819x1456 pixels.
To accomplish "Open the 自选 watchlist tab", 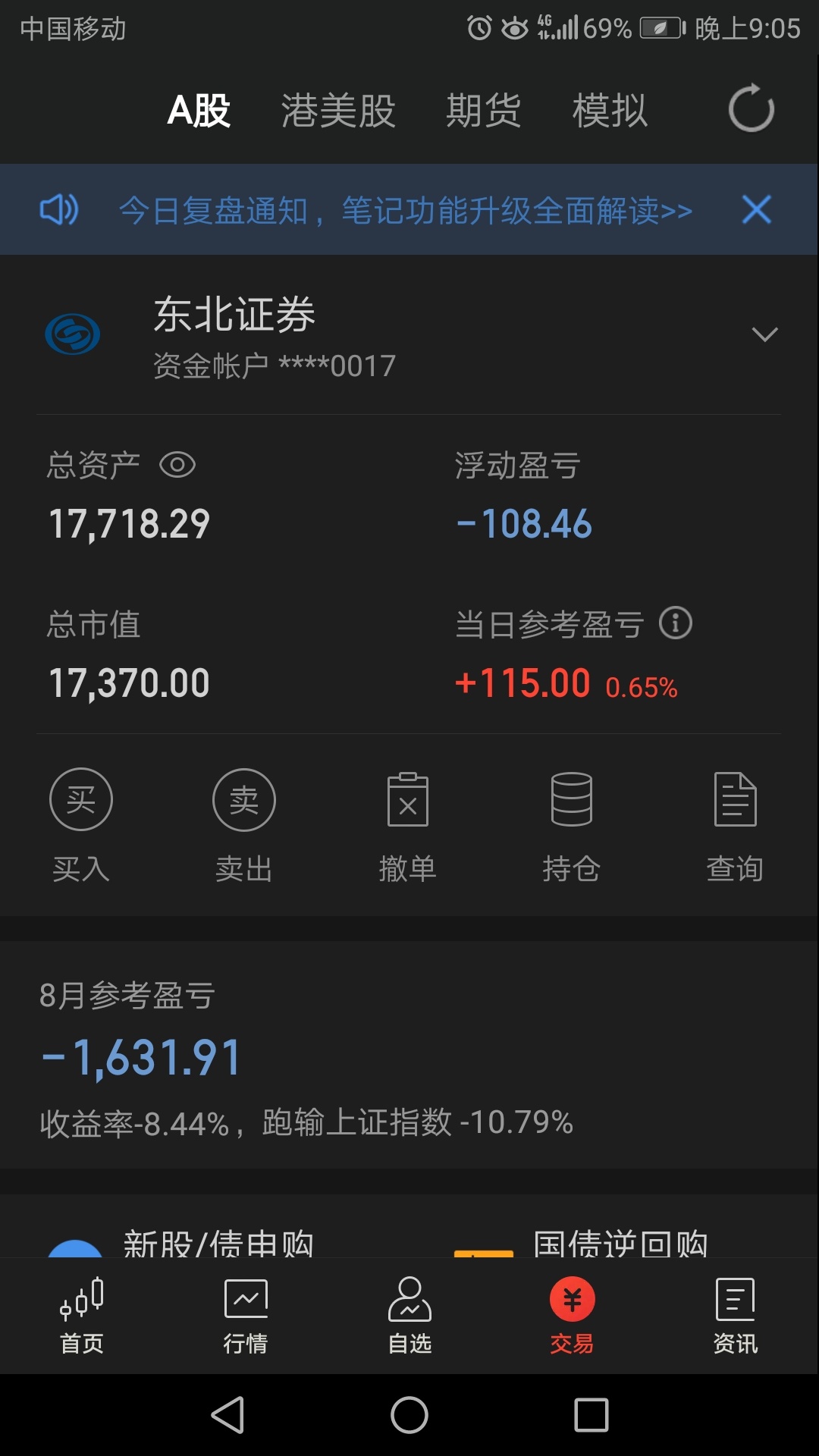I will 409,1316.
